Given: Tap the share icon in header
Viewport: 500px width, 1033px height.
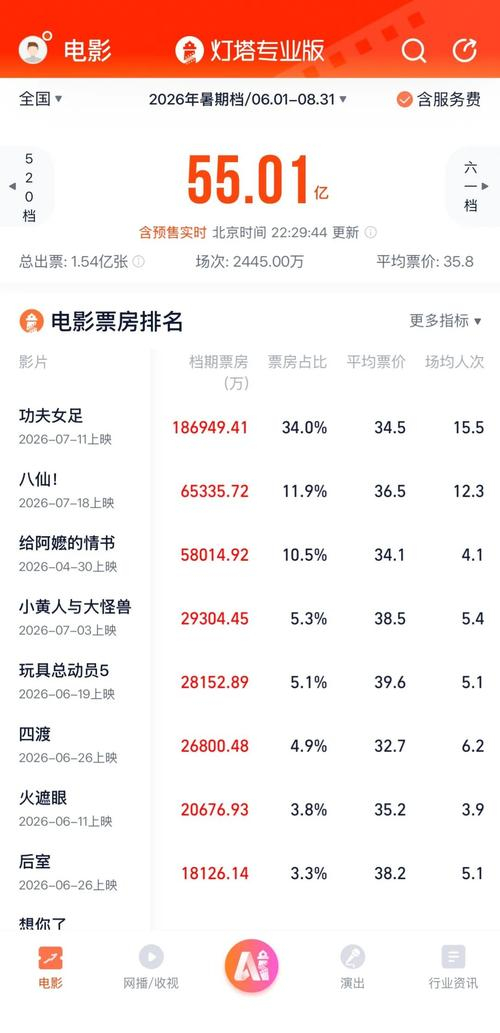Looking at the screenshot, I should point(464,51).
